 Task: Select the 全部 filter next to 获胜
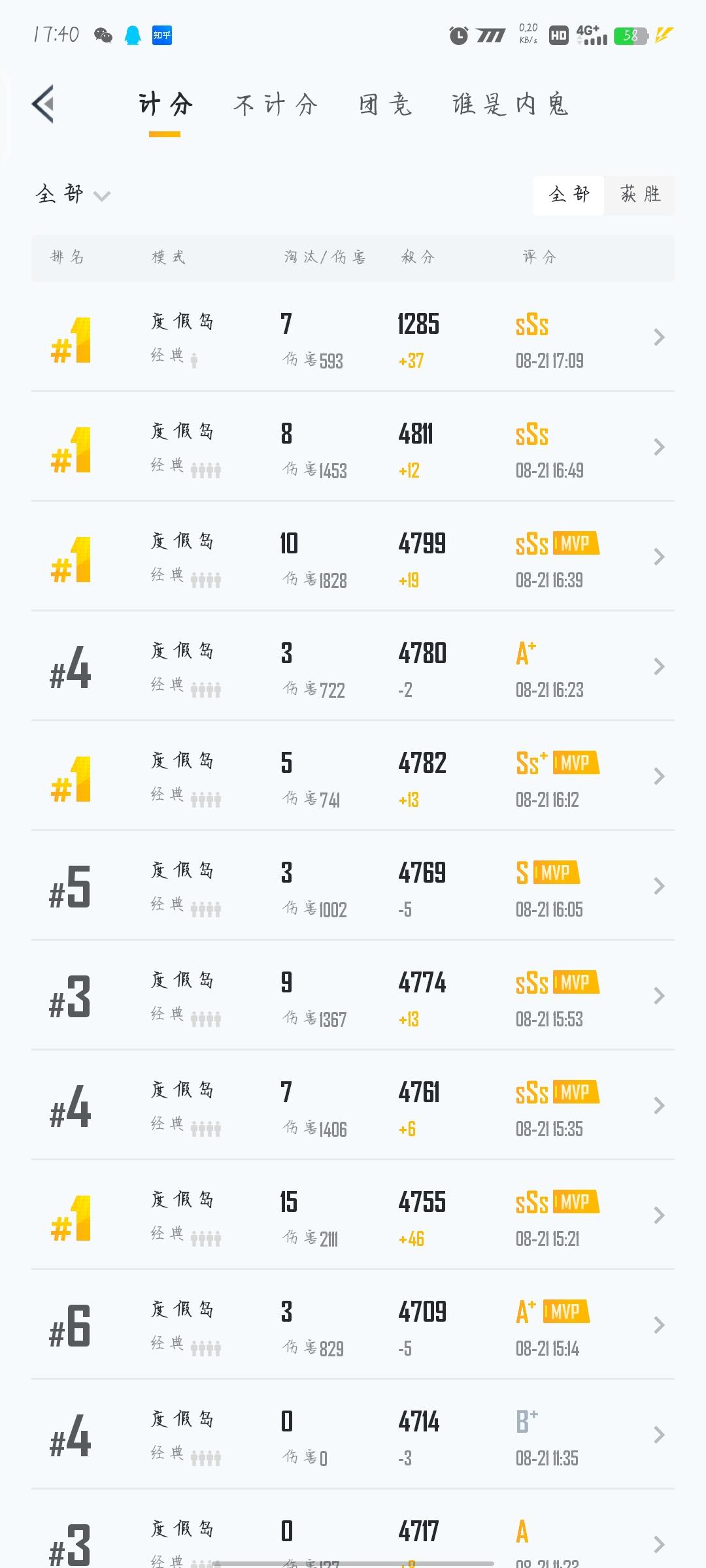(x=569, y=195)
